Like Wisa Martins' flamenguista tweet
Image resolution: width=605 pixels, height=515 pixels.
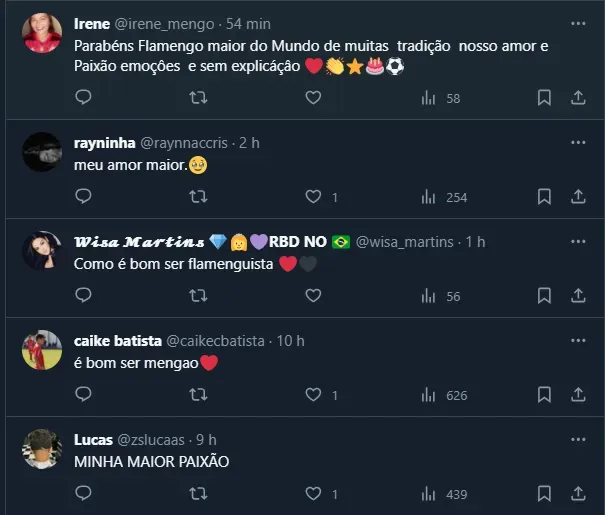pos(313,295)
